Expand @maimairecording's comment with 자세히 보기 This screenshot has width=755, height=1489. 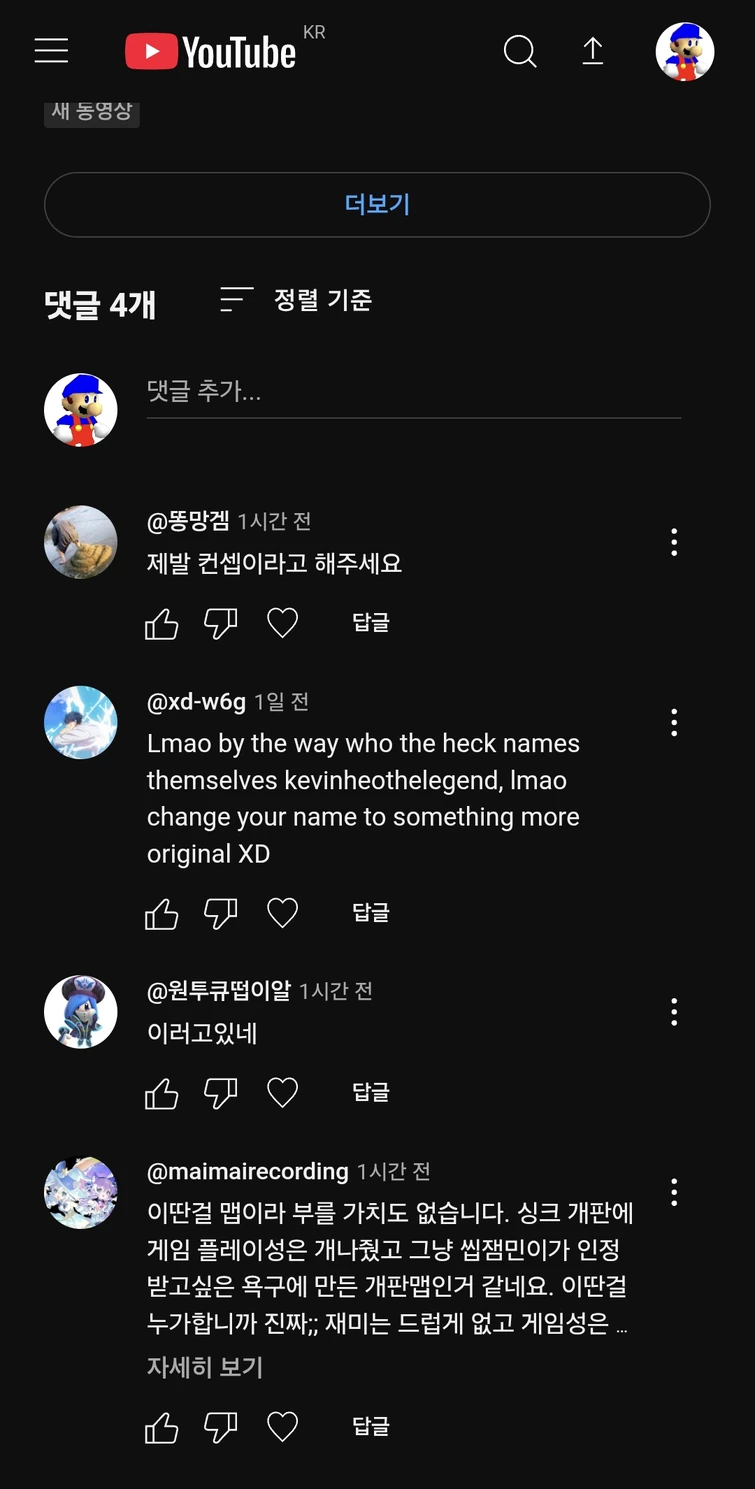tap(205, 1367)
